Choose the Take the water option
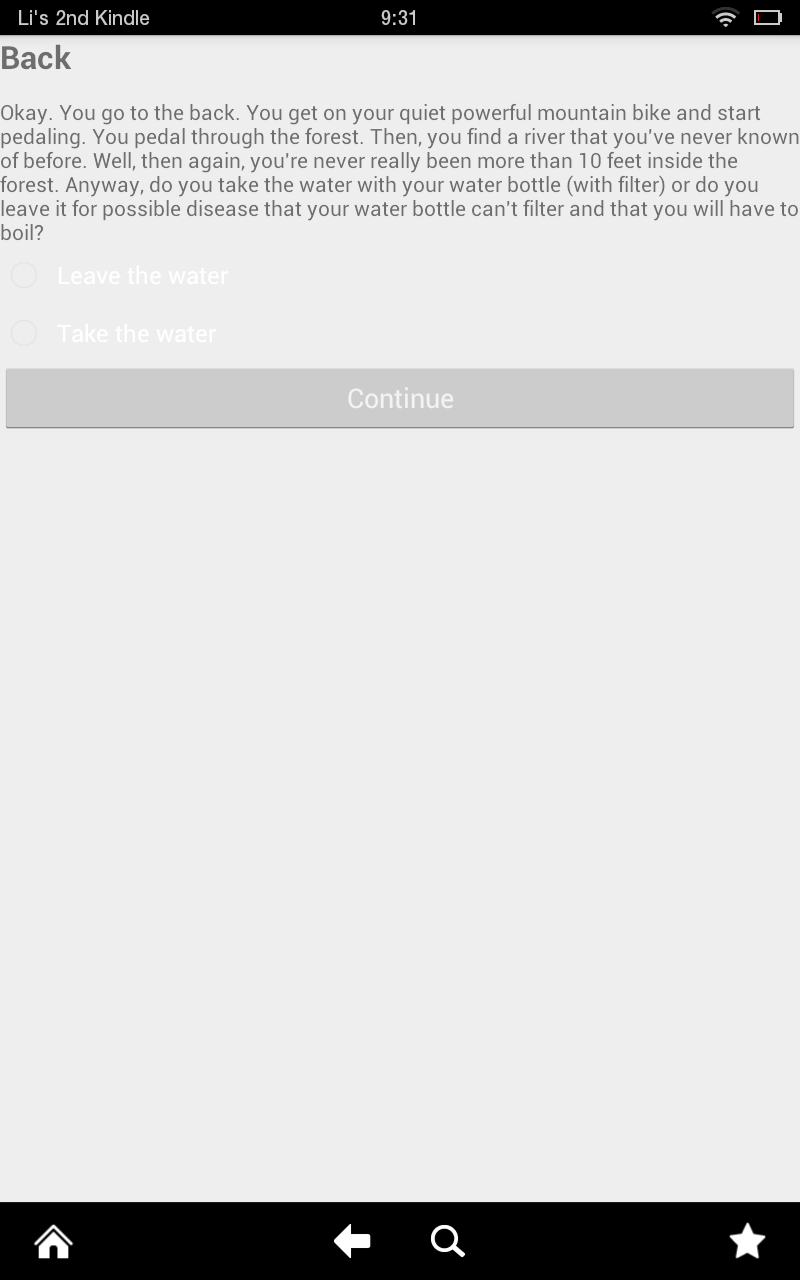 pyautogui.click(x=24, y=333)
